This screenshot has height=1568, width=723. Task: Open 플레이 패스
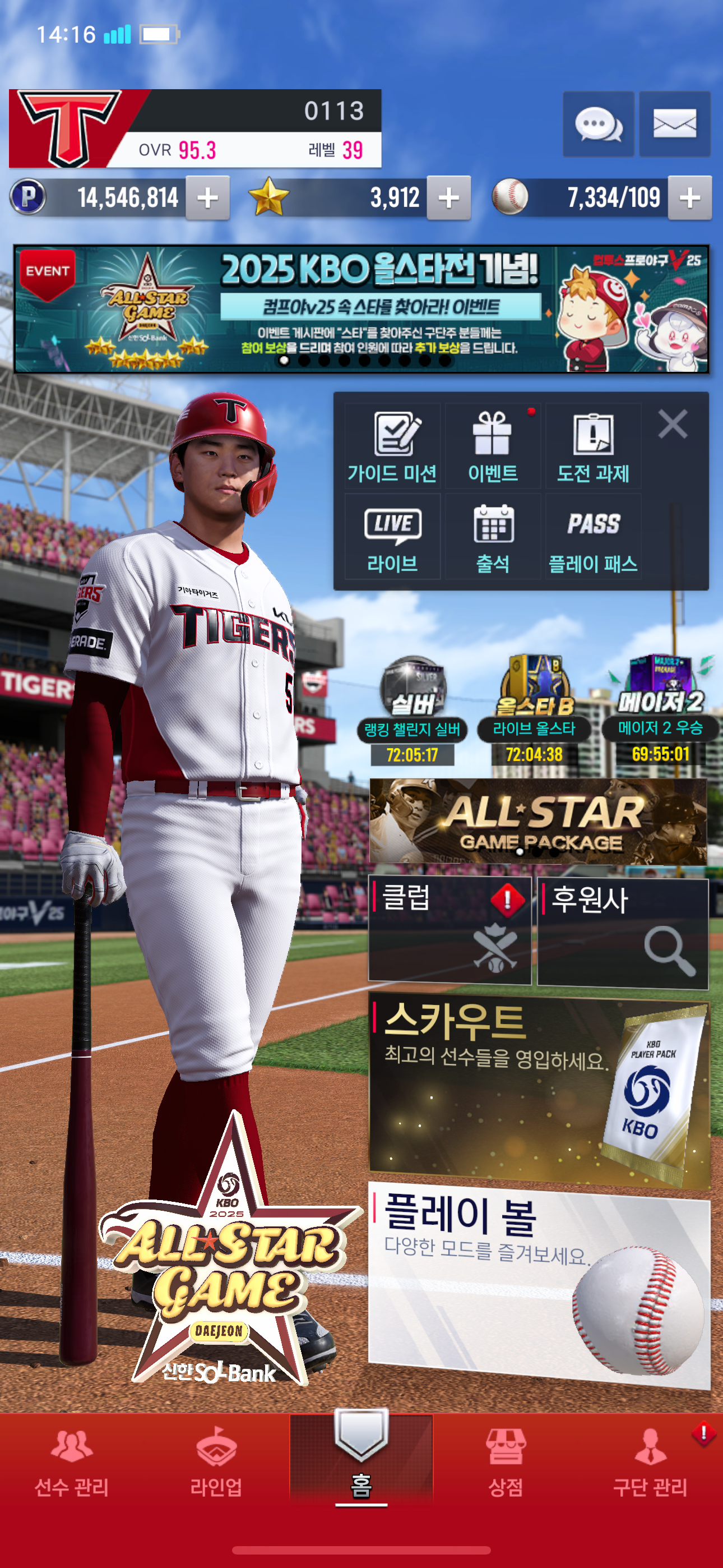coord(594,536)
